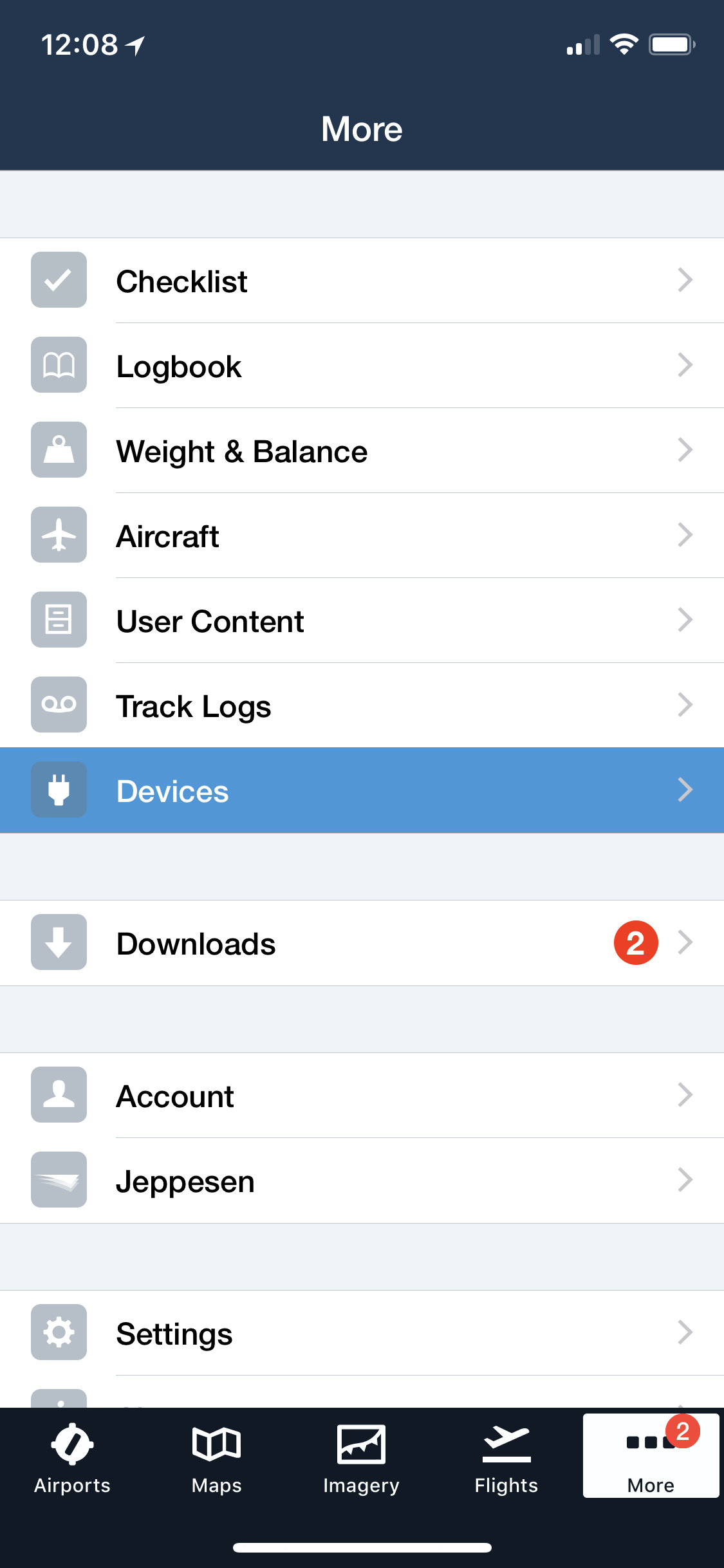Select the Devices row
Screen dimensions: 724x1568
click(362, 790)
